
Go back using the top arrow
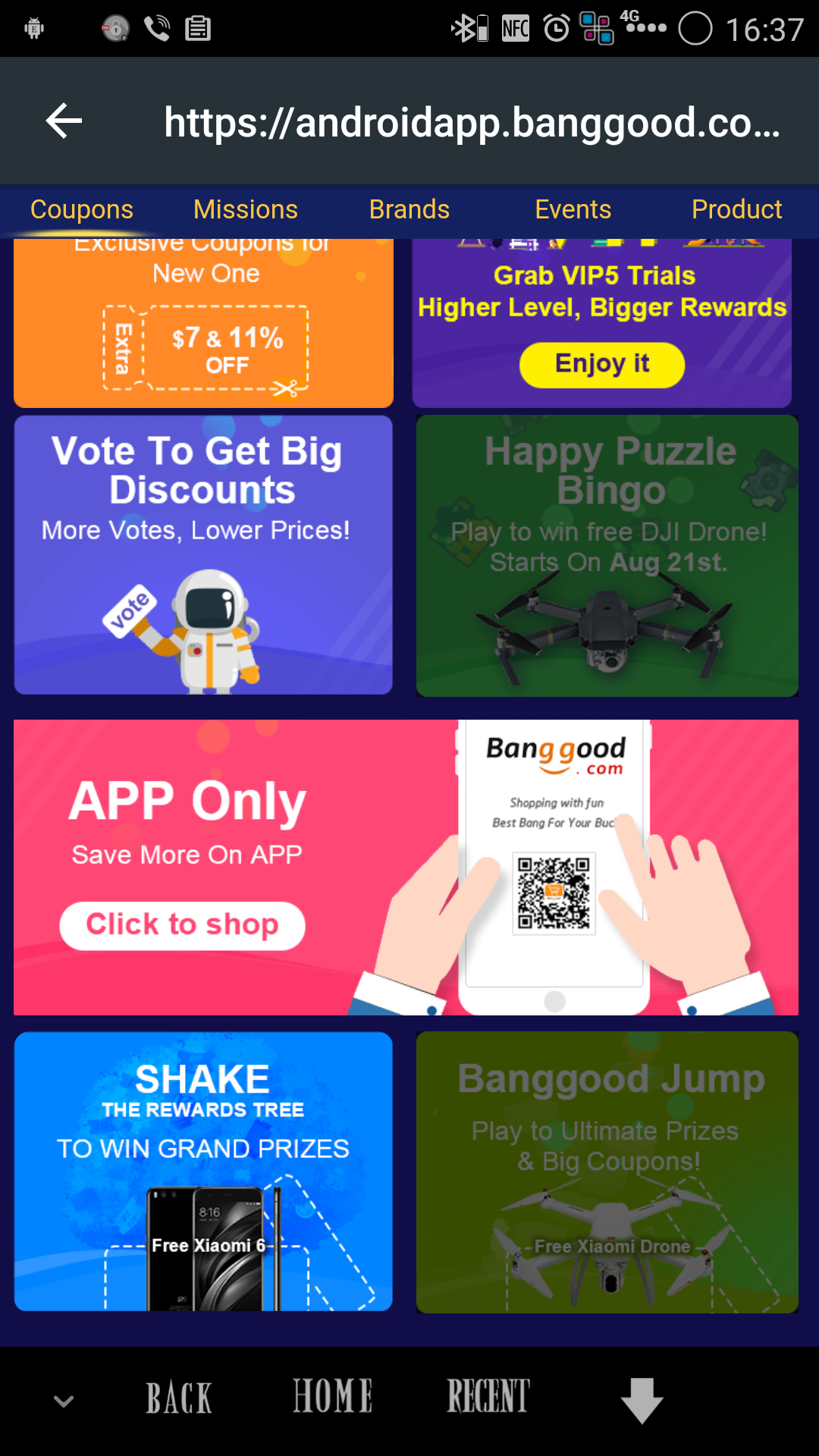pyautogui.click(x=64, y=121)
